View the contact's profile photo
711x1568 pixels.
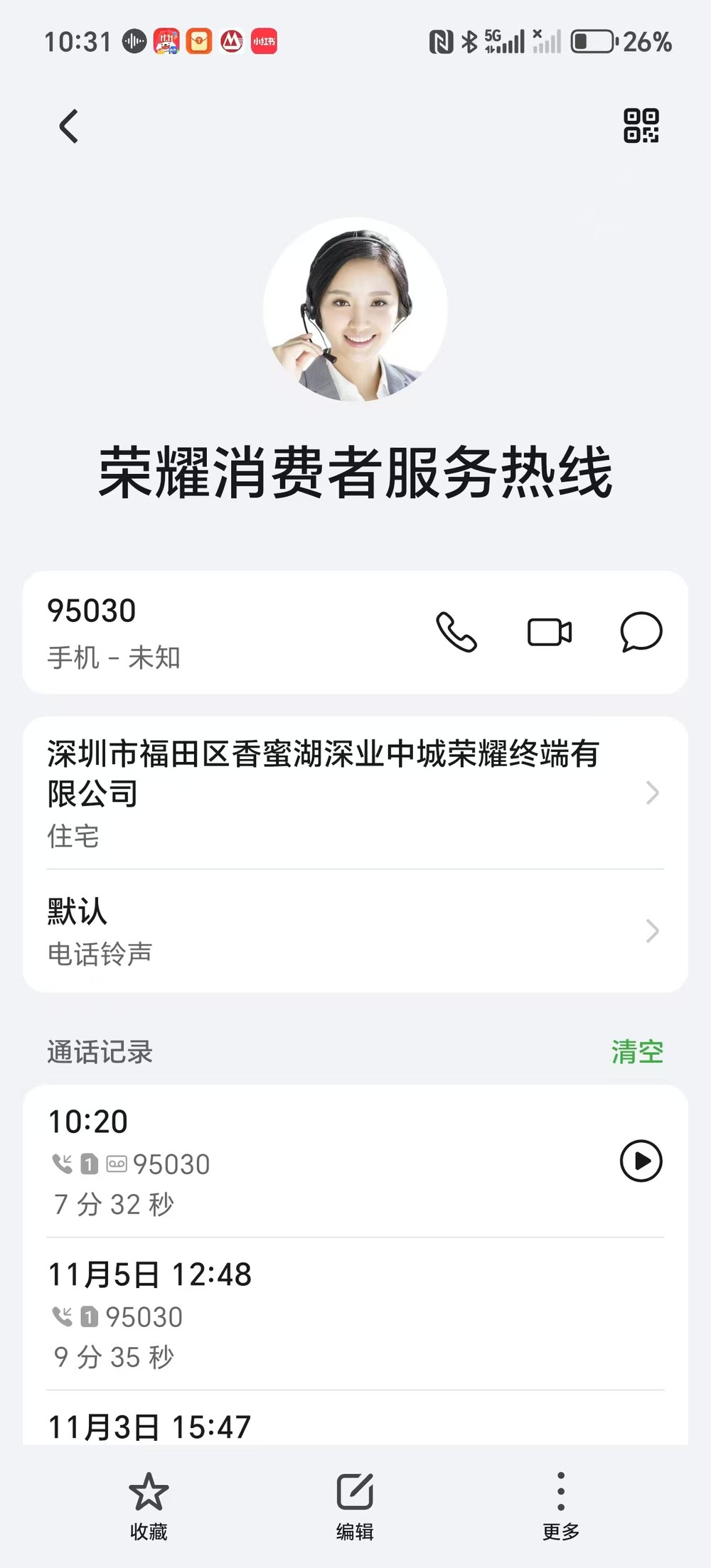point(355,310)
